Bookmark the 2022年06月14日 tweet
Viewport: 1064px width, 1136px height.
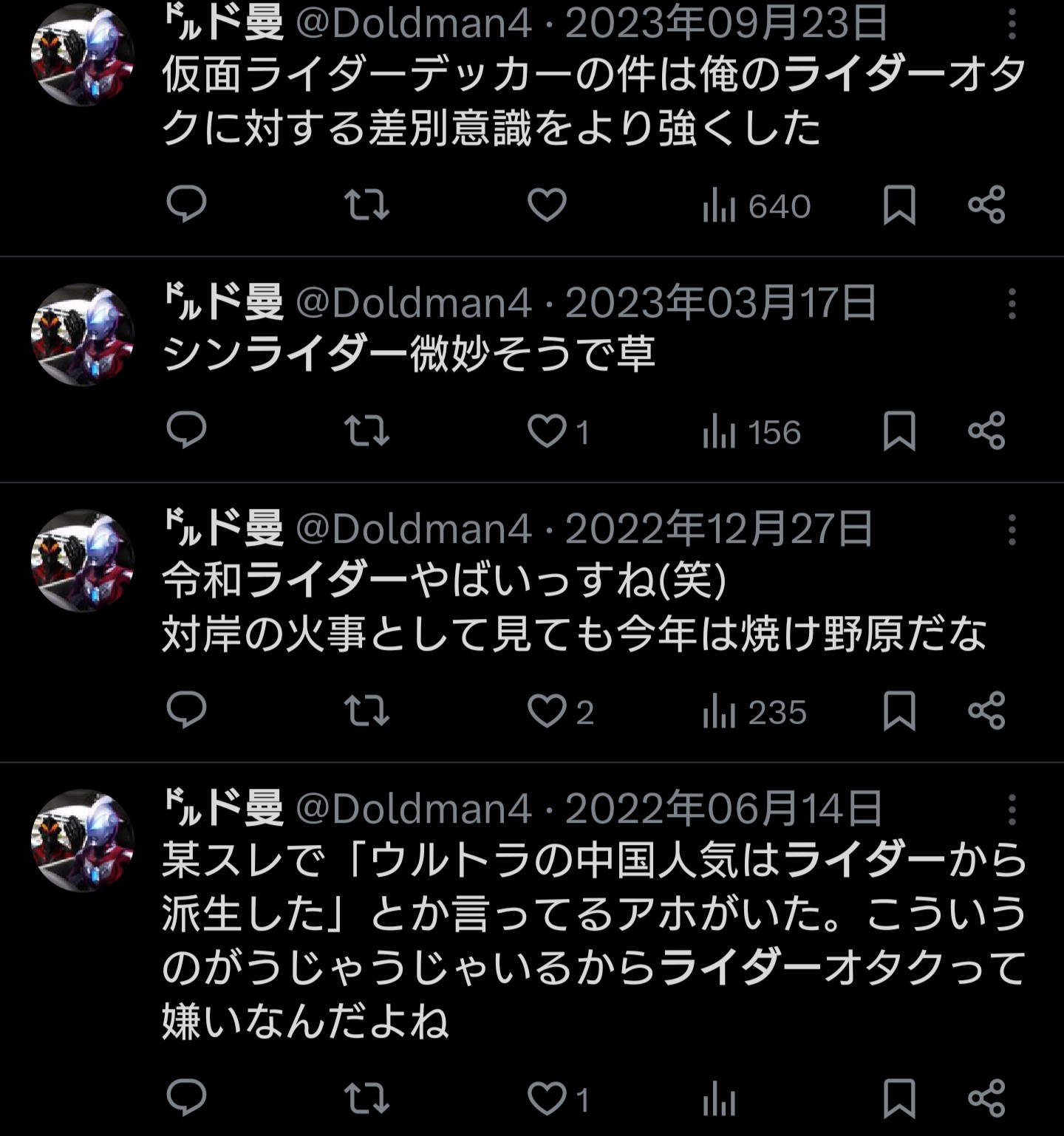point(899,1098)
